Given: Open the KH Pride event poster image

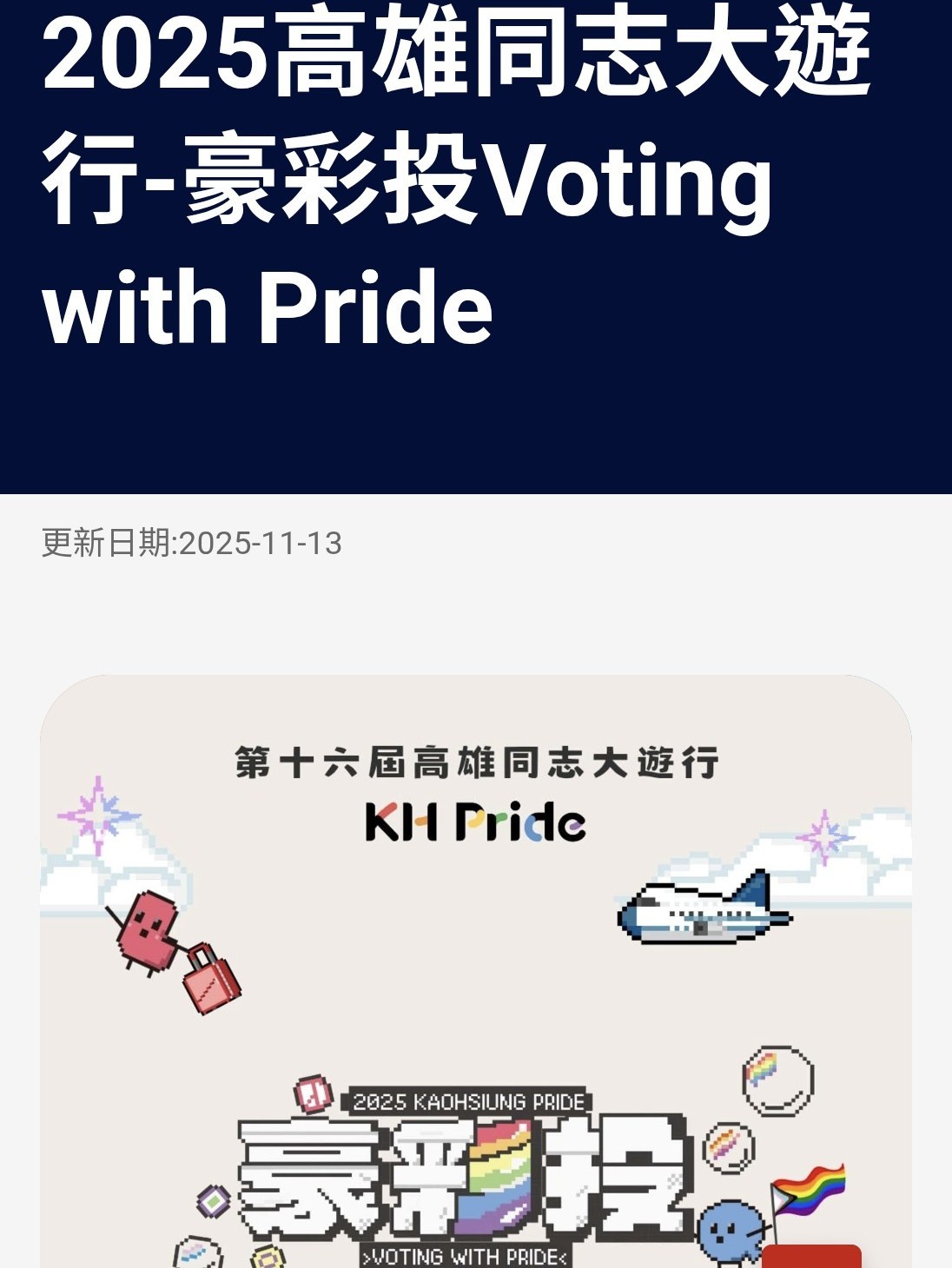Looking at the screenshot, I should pos(476,971).
